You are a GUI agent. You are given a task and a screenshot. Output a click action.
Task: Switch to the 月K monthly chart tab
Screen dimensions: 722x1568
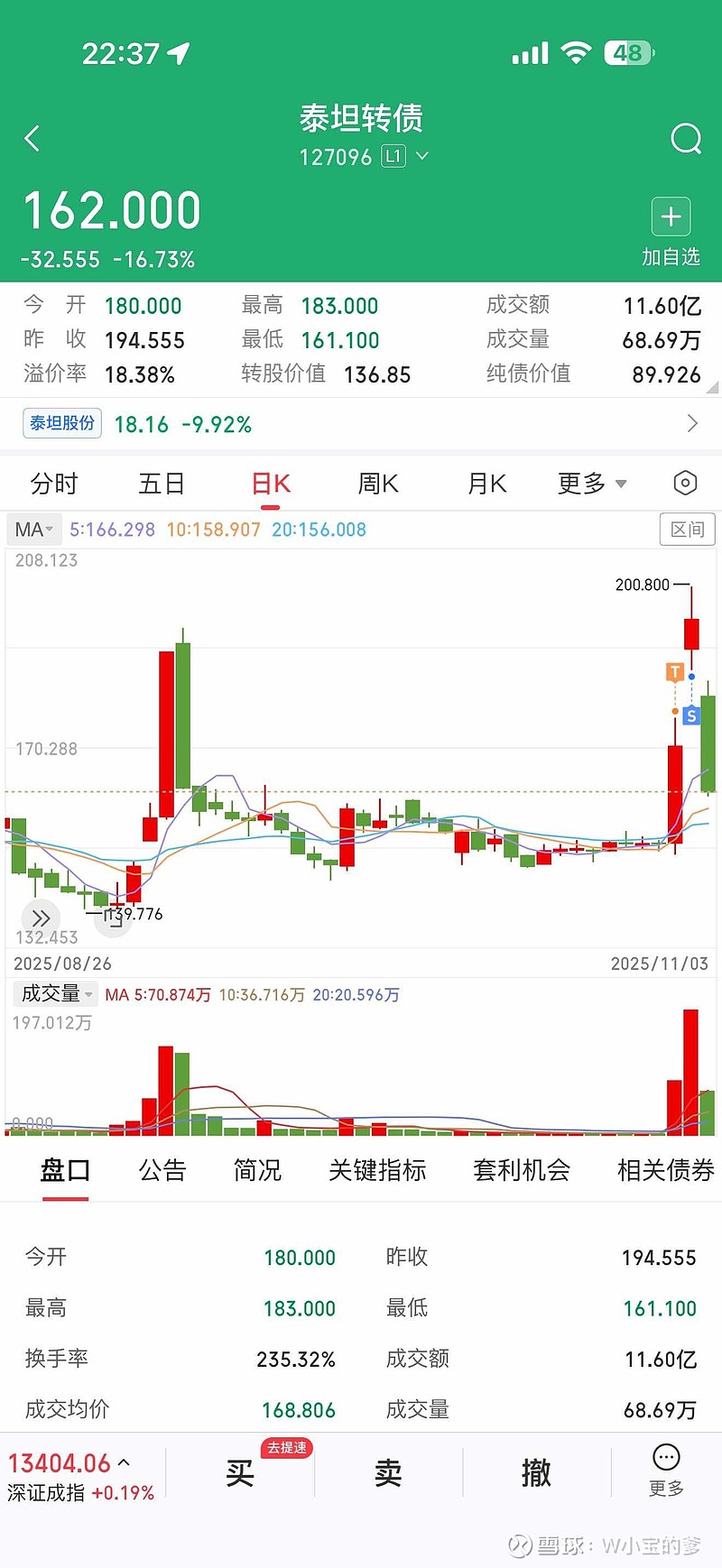tap(486, 484)
